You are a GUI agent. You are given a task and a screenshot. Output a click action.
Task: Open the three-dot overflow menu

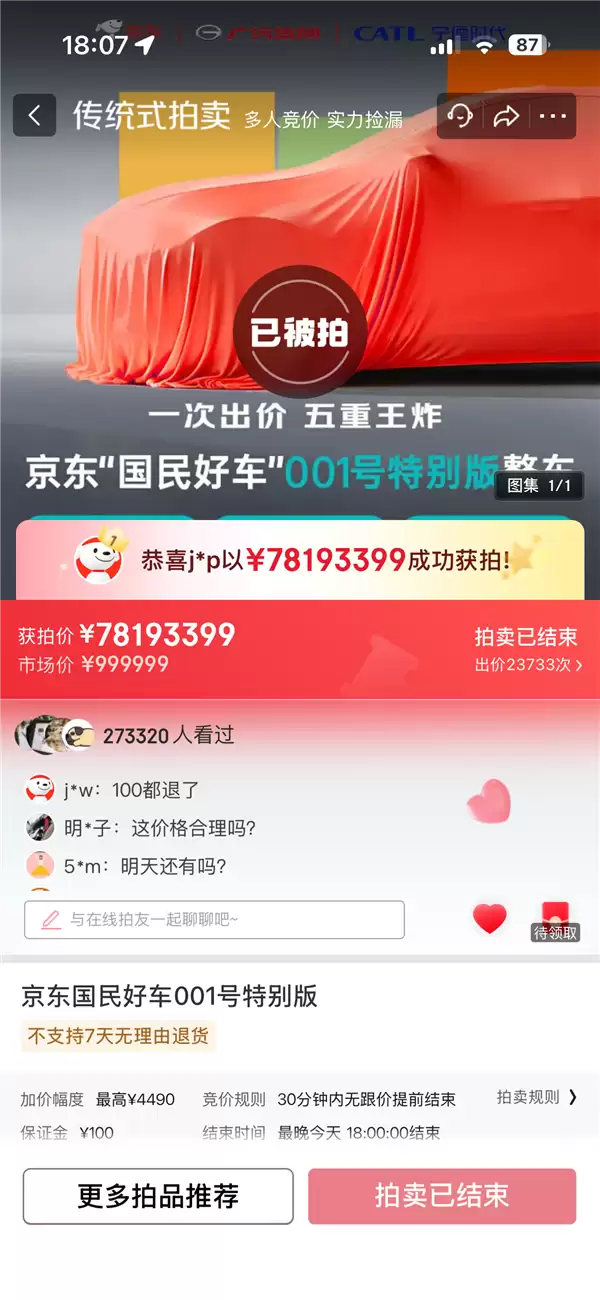tap(552, 116)
